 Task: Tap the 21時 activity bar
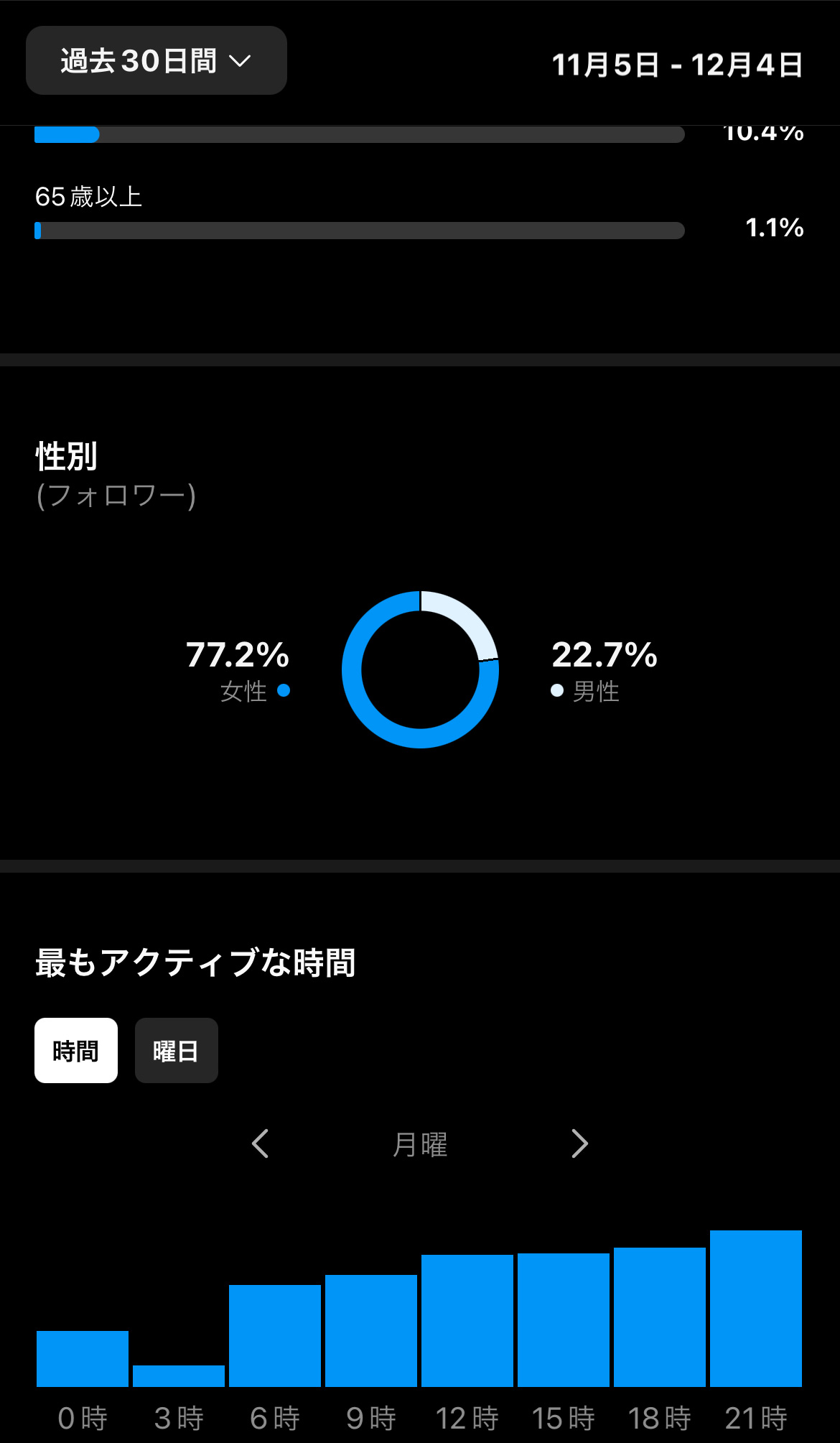(x=755, y=1309)
